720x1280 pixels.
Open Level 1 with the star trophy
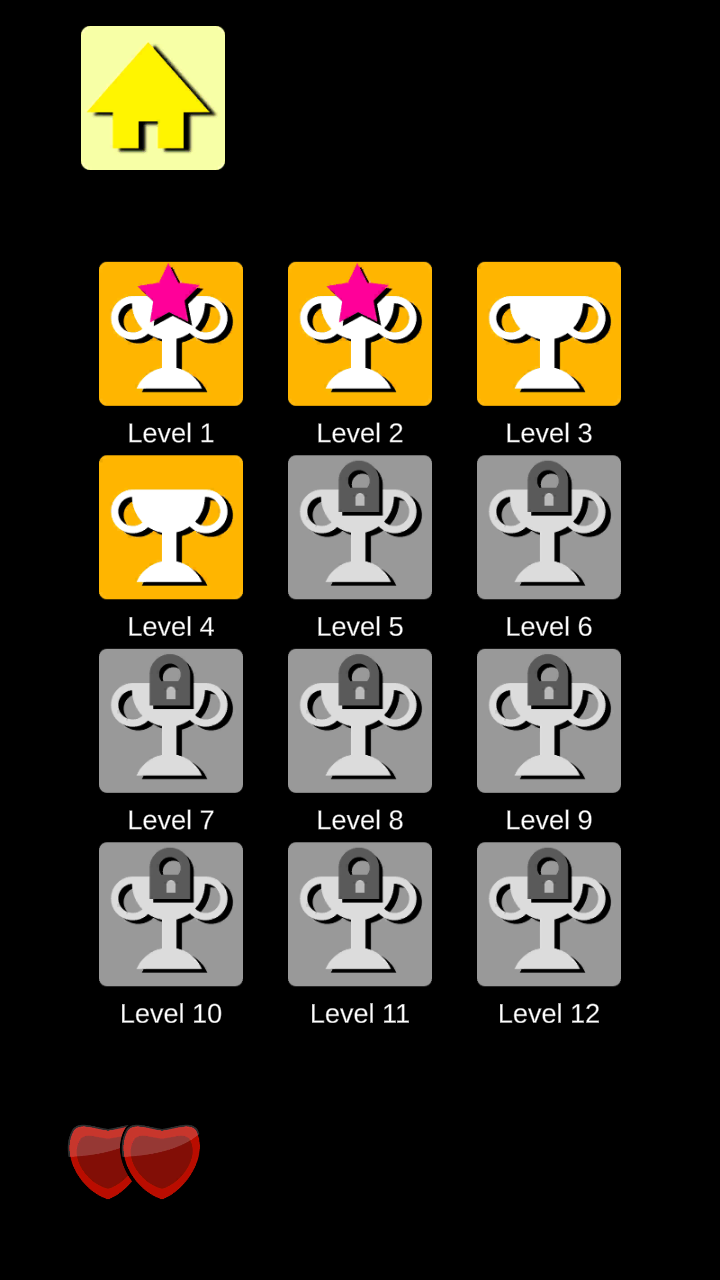coord(170,333)
